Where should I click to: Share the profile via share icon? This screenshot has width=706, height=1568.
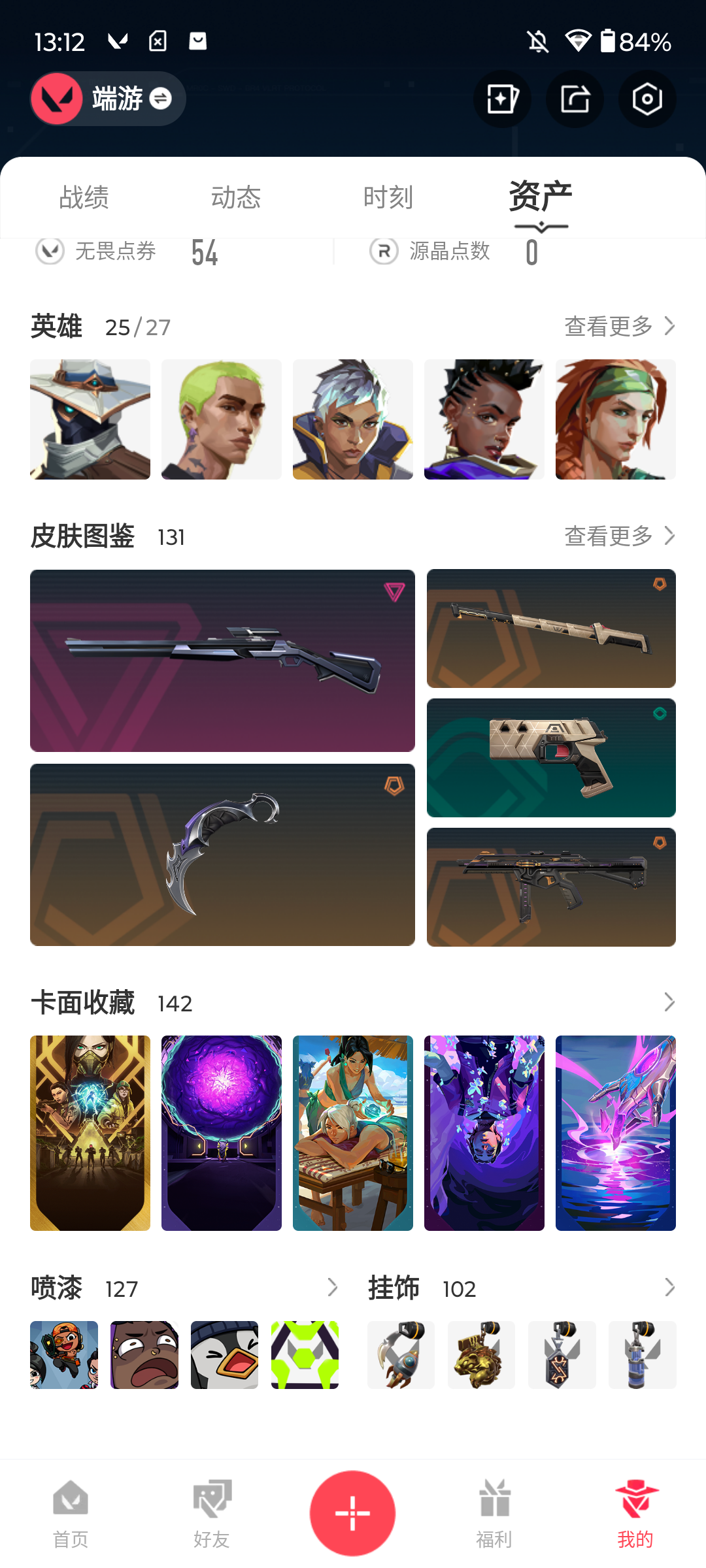tap(575, 99)
